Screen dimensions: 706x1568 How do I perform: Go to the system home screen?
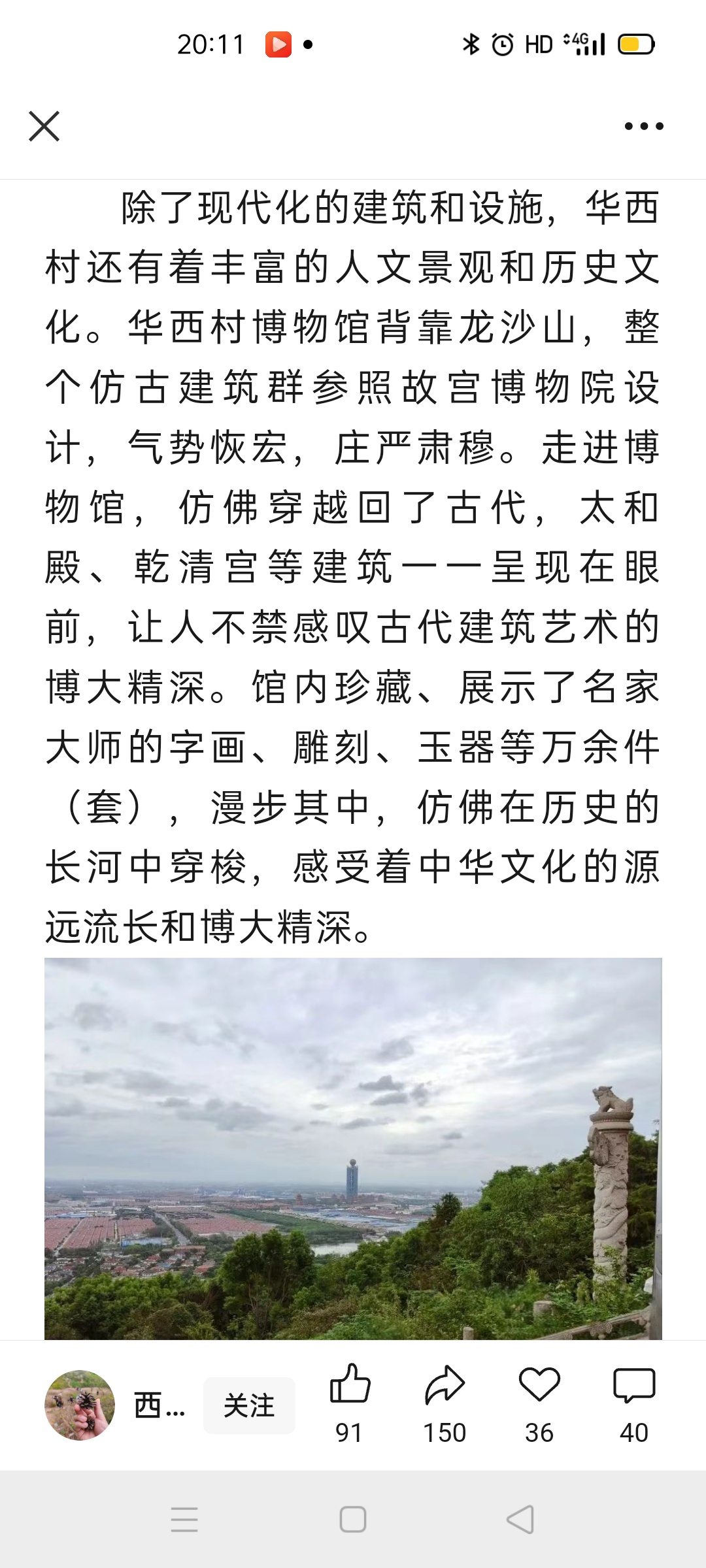pos(353,1520)
